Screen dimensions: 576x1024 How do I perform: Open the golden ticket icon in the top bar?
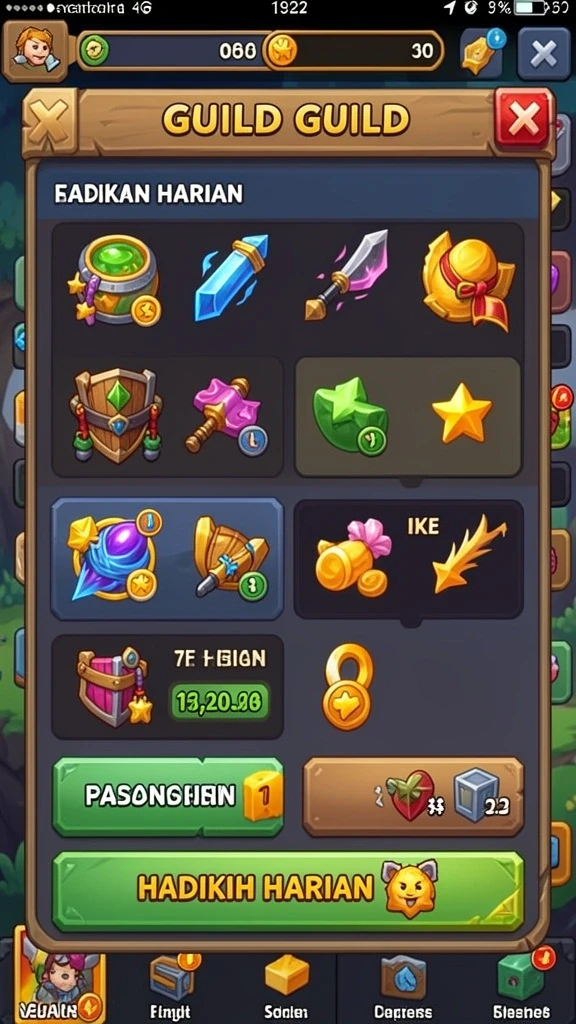pos(483,53)
